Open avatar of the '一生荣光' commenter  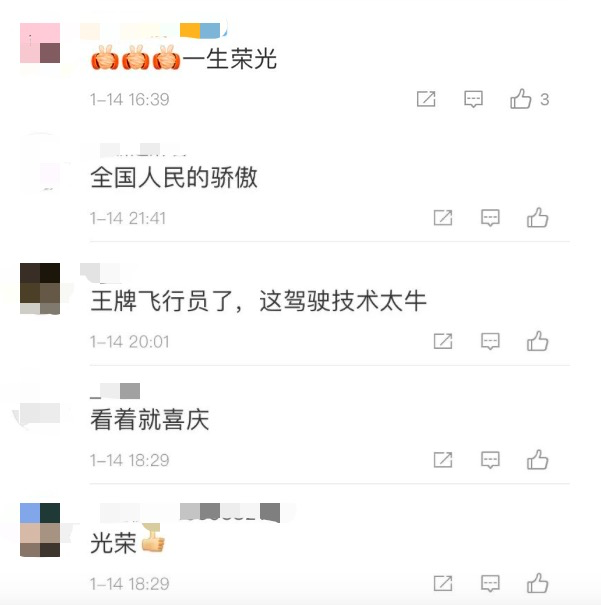(x=40, y=44)
